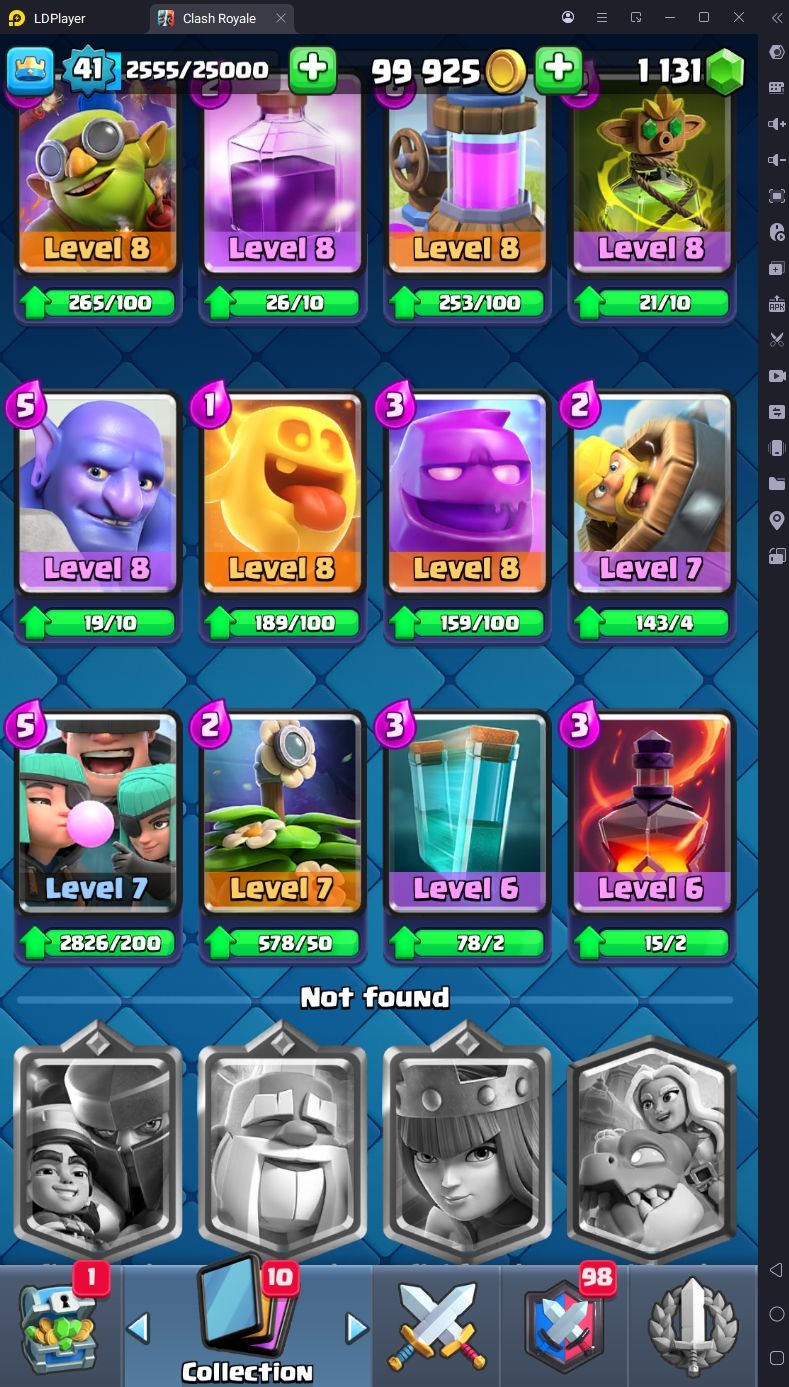Tap the green plus next to gold coins
789x1387 pixels.
pos(559,69)
